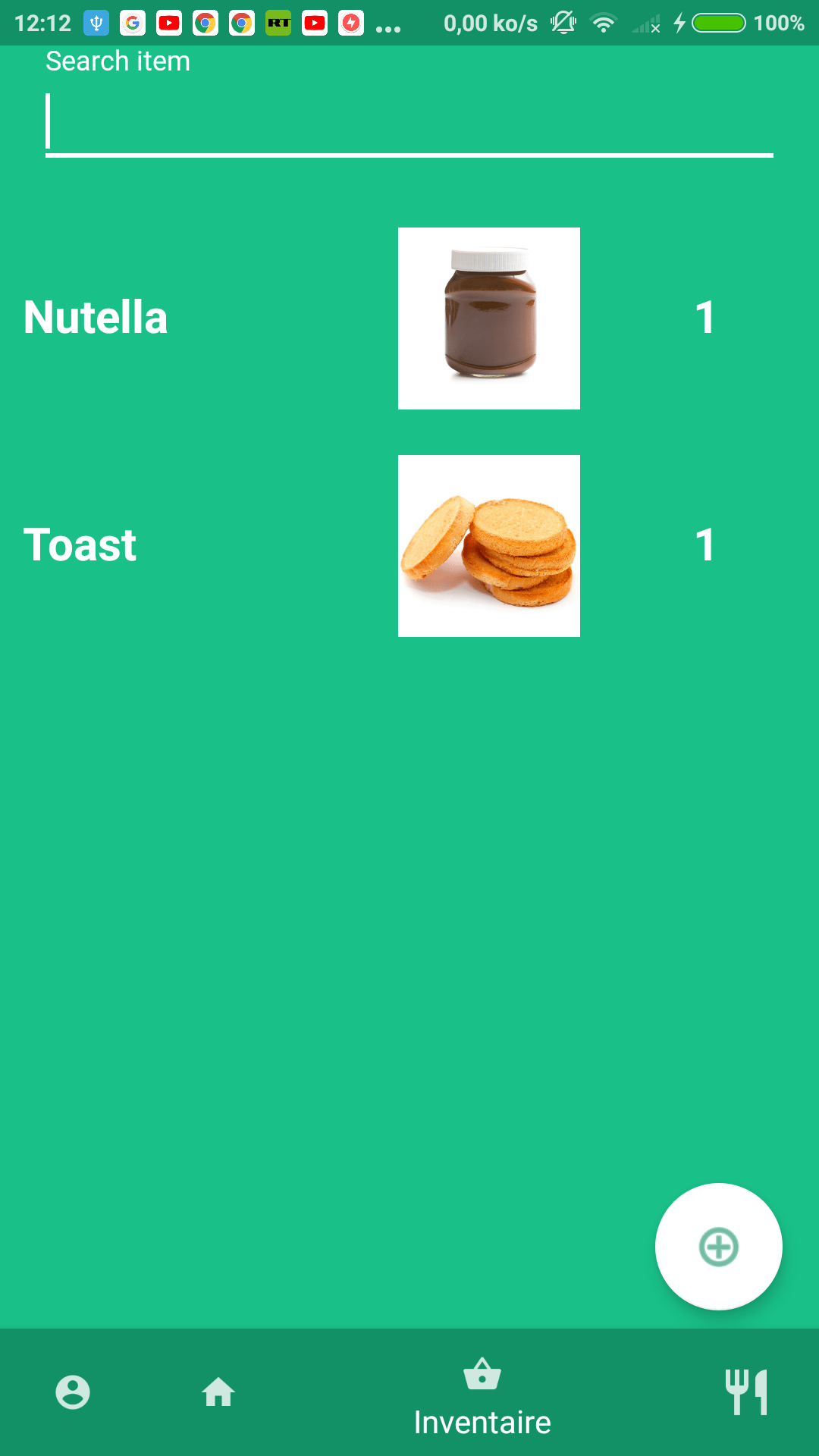Viewport: 819px width, 1456px height.
Task: Select the cutlery icon in bottom bar
Action: (x=747, y=1392)
